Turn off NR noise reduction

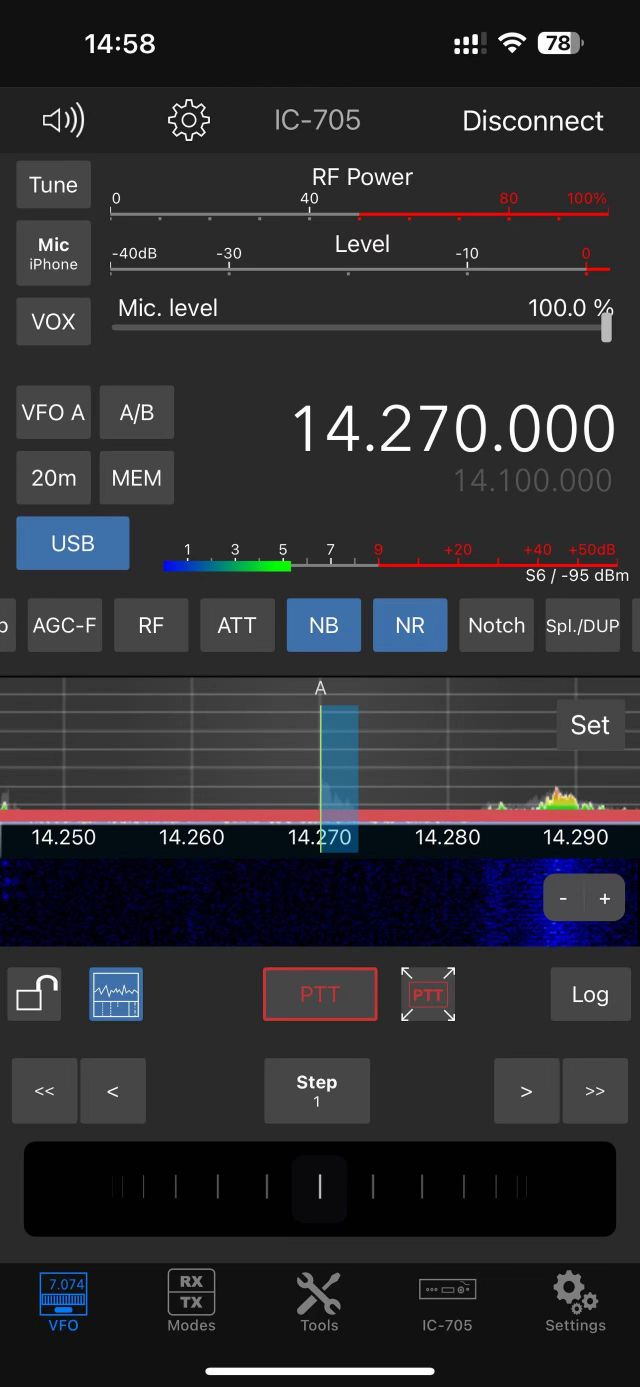point(410,625)
